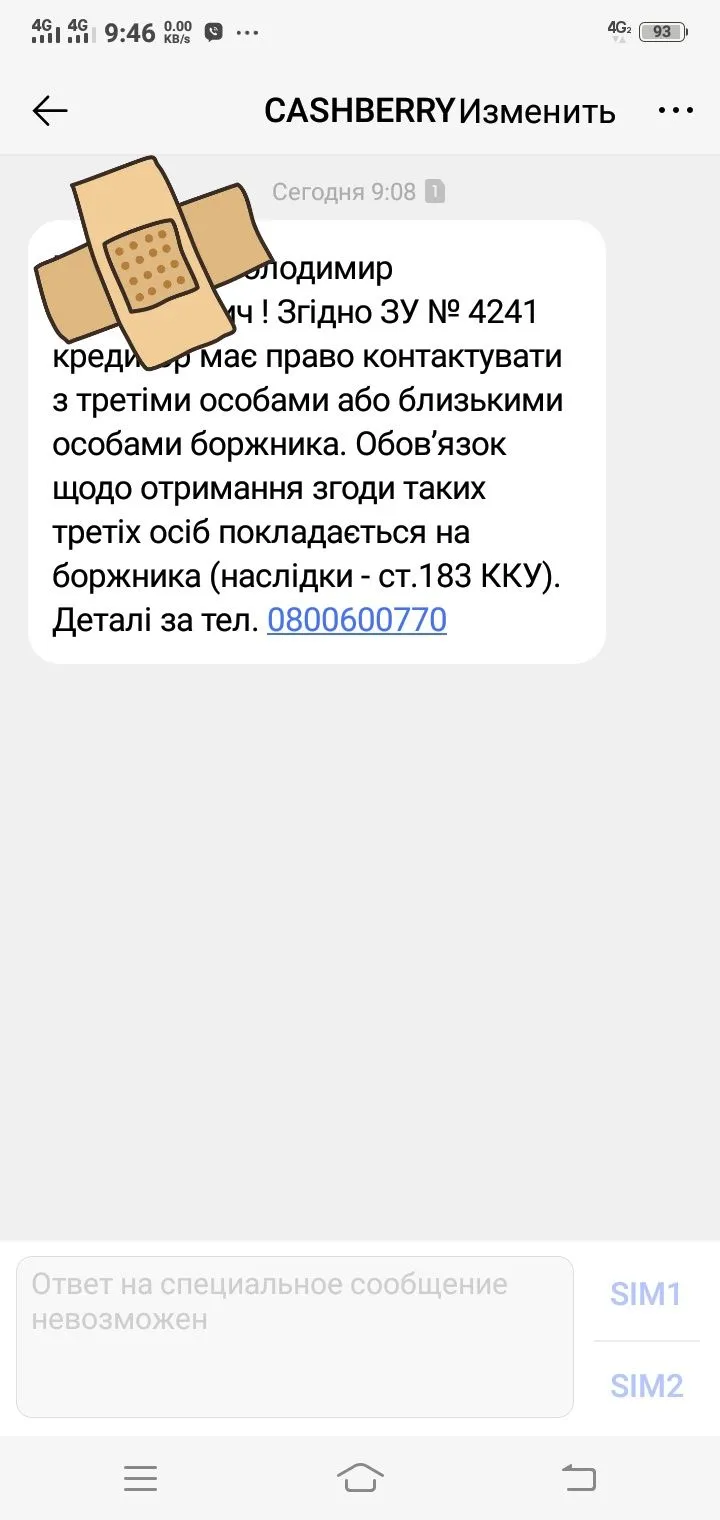Send using SIM1
720x1520 pixels.
646,1294
